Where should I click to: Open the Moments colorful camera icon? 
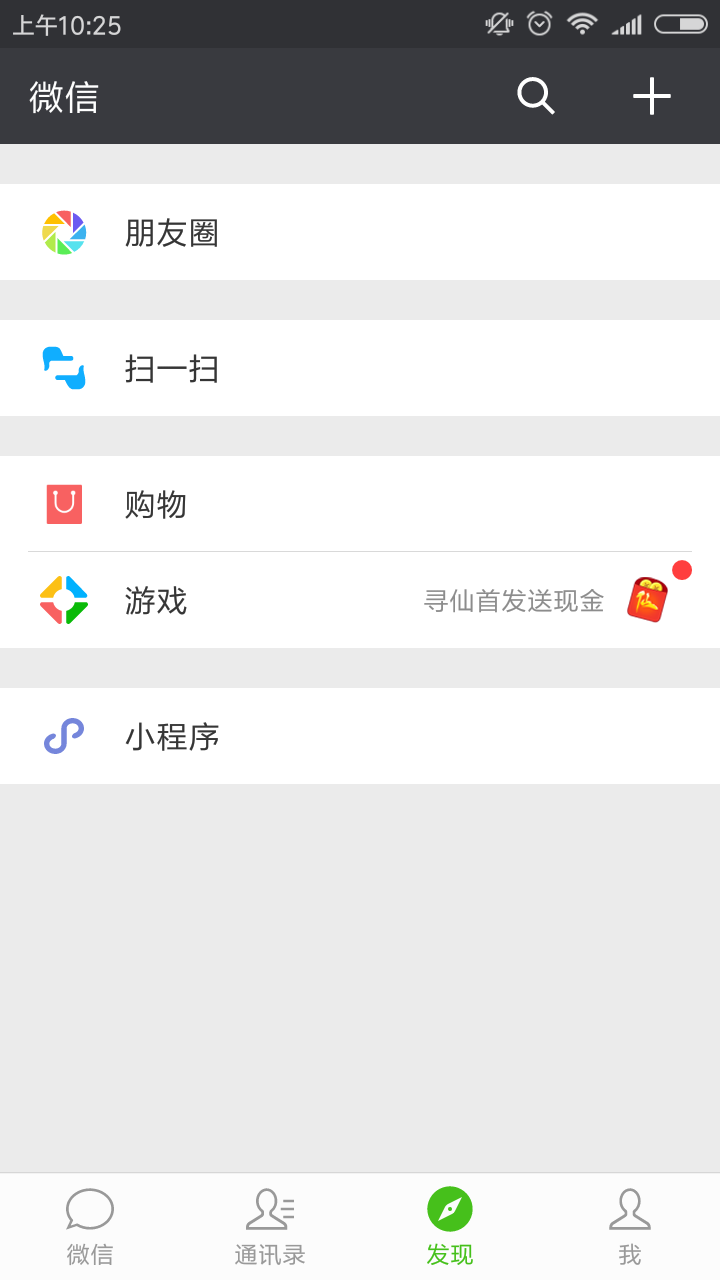pyautogui.click(x=63, y=232)
